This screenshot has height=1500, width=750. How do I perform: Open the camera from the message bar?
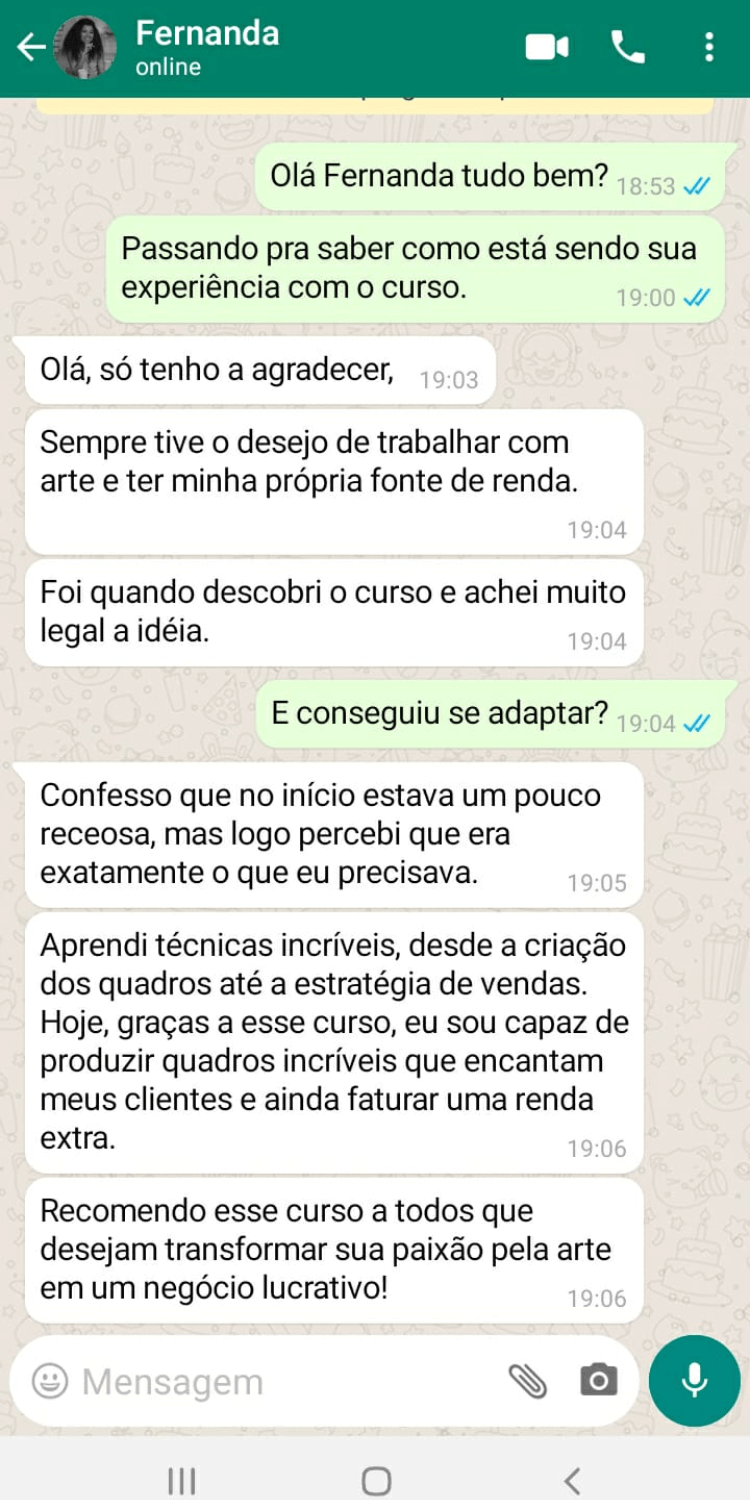[x=598, y=1382]
